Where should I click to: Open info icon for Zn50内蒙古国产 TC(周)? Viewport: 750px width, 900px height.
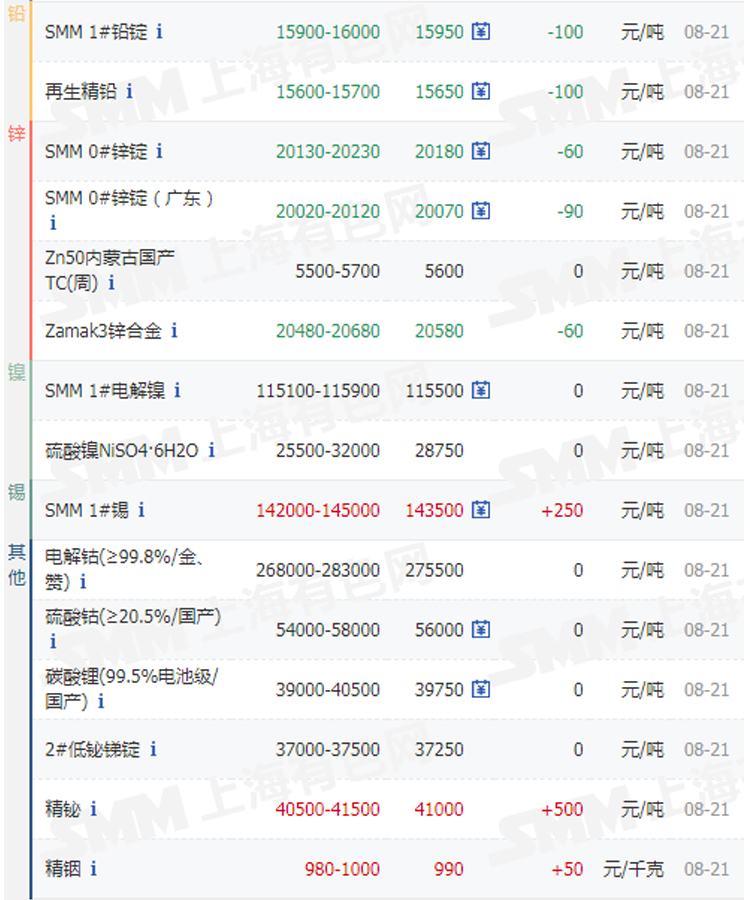tap(111, 283)
